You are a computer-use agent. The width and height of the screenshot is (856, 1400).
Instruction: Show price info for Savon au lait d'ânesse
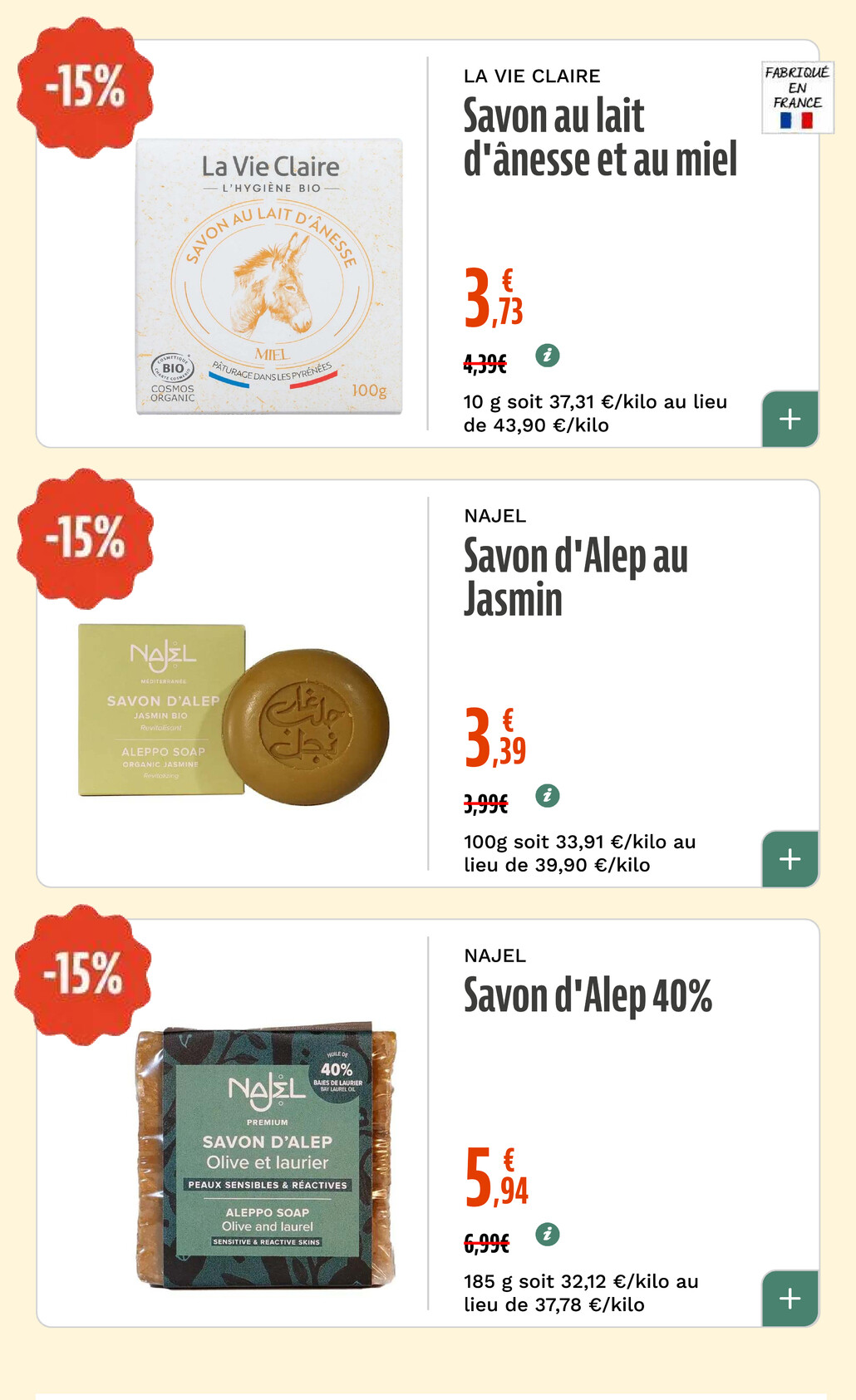point(547,356)
